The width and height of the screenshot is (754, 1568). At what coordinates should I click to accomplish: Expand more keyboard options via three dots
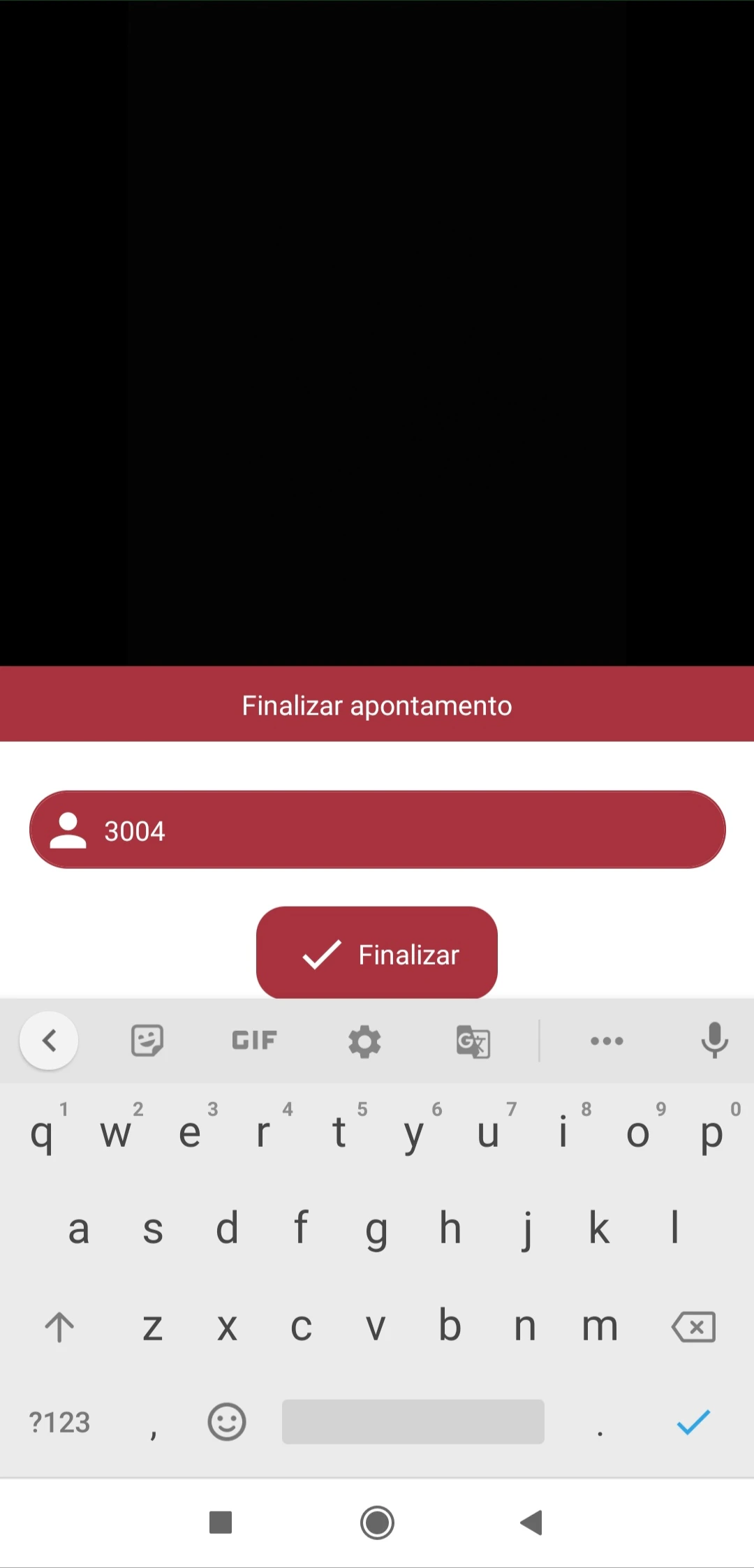(606, 1041)
